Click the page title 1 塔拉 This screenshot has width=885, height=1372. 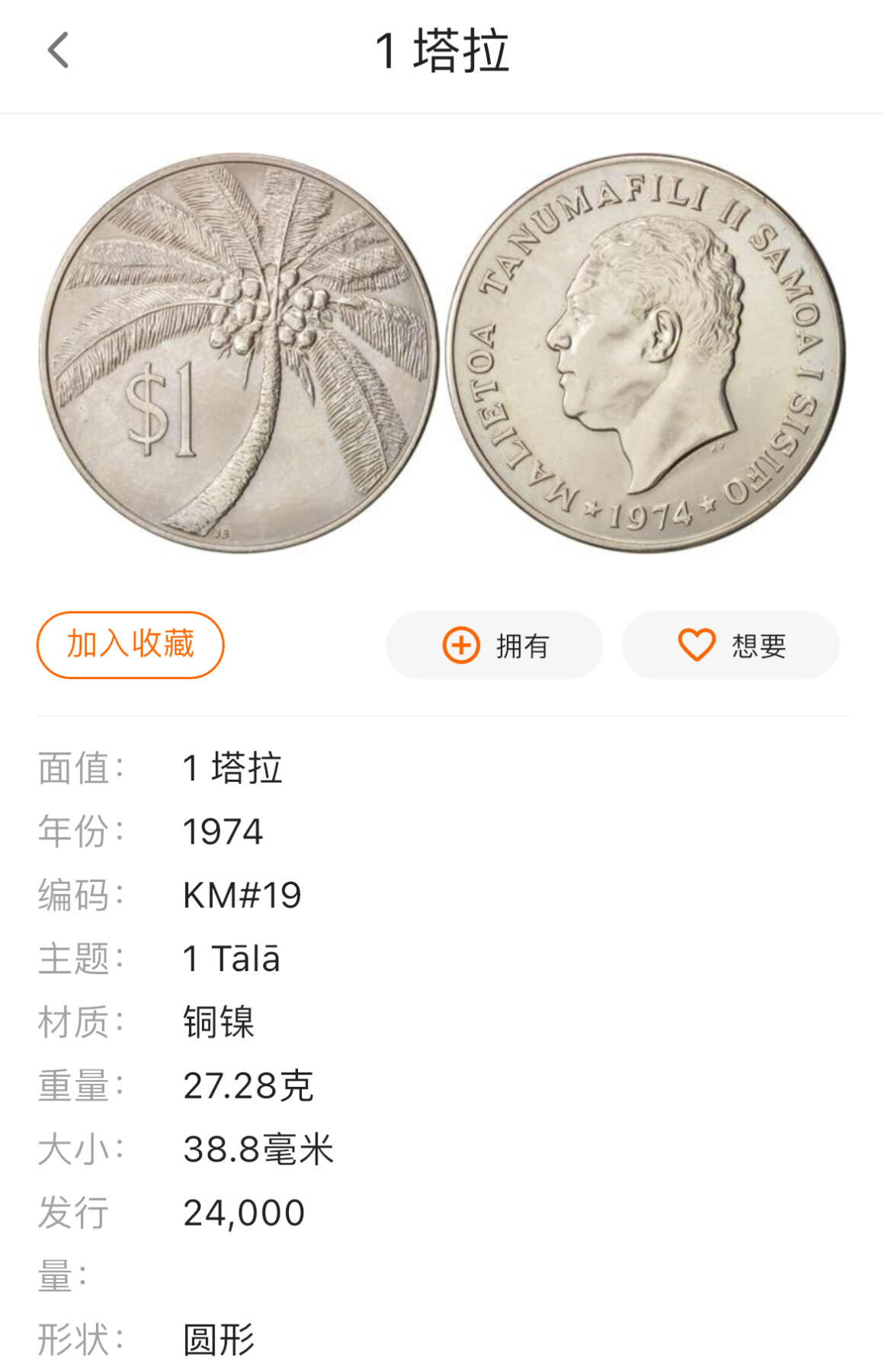(442, 51)
